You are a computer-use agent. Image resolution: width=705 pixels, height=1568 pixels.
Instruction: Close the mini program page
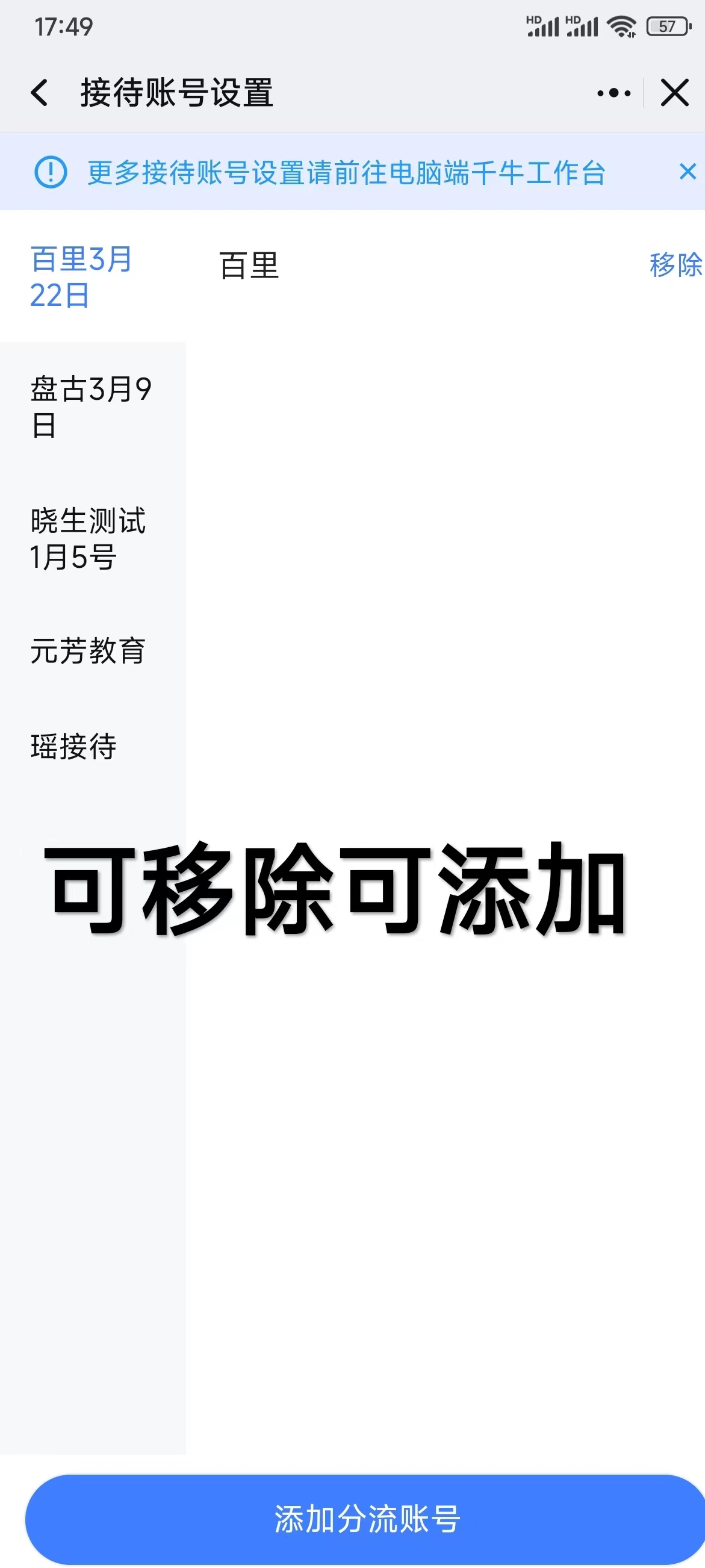(674, 93)
